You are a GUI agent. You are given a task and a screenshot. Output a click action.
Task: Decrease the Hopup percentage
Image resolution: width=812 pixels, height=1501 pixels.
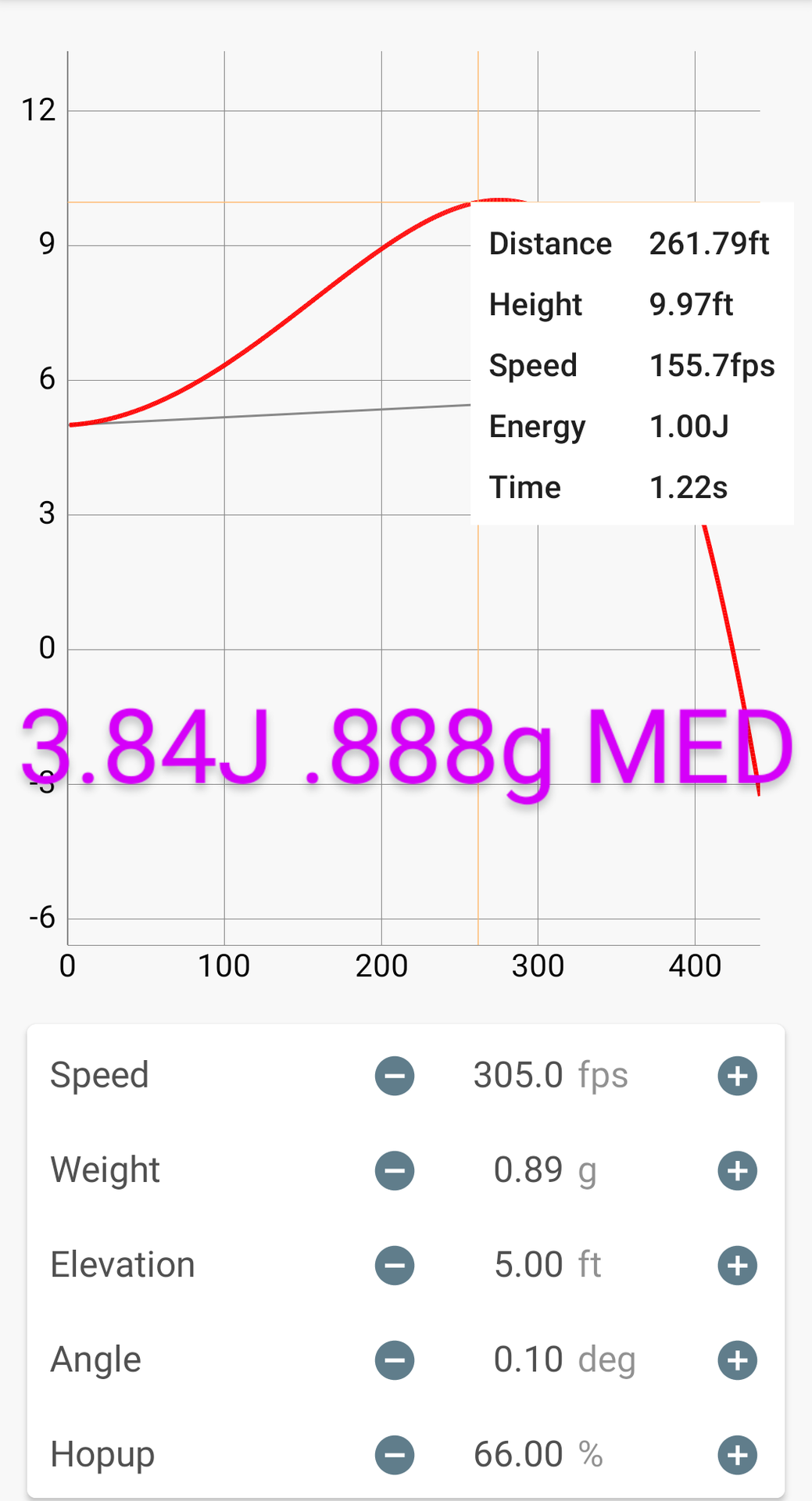click(395, 1455)
